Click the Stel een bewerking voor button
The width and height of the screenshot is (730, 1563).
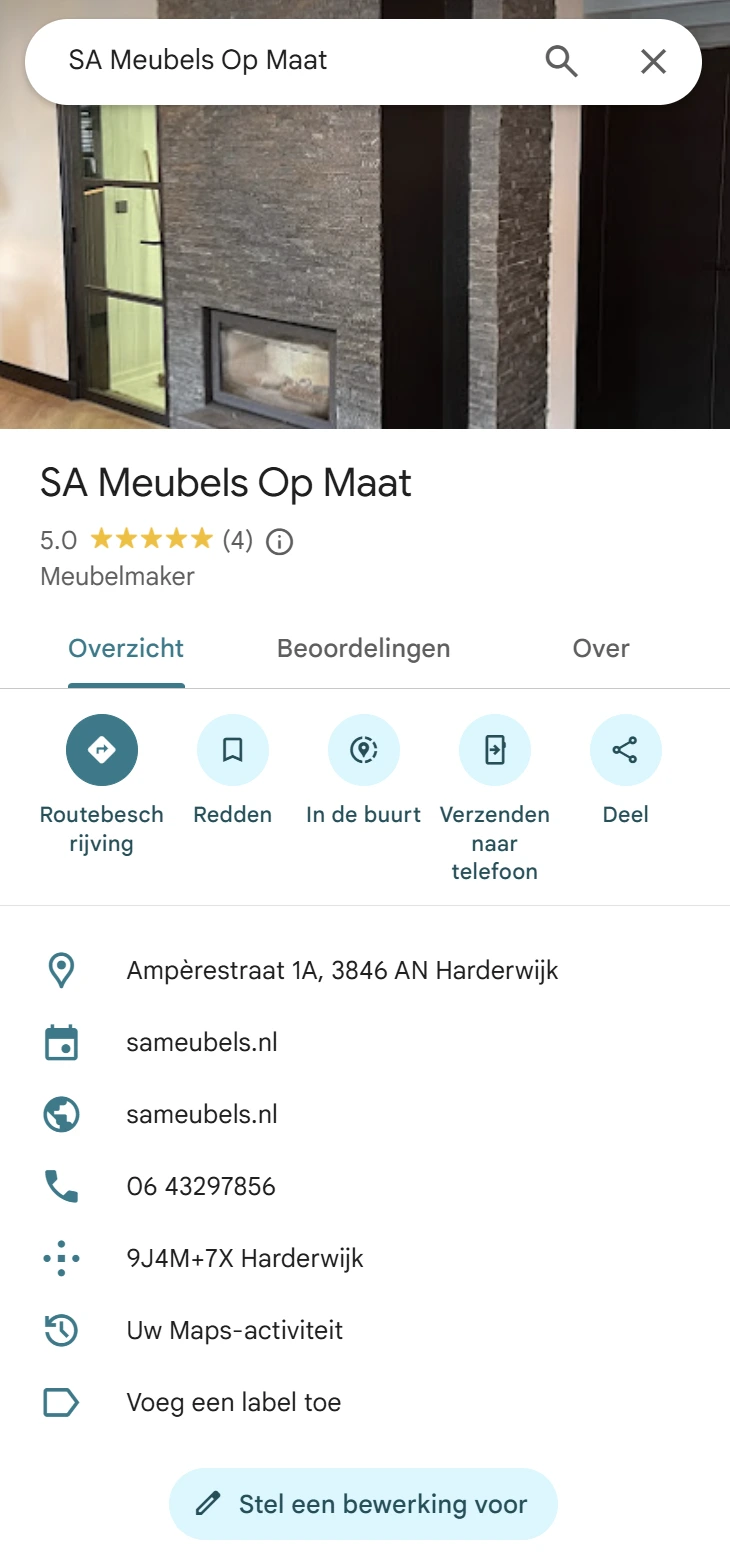tap(363, 1503)
